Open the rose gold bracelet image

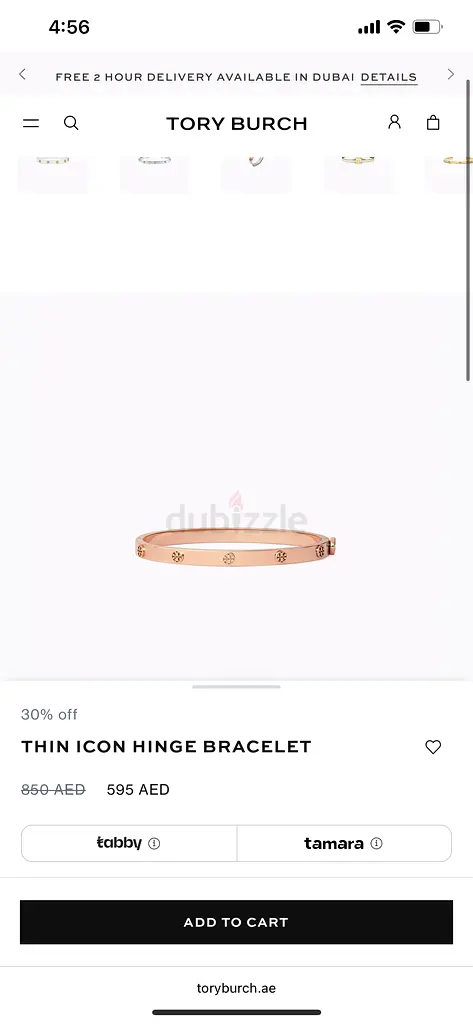(236, 547)
